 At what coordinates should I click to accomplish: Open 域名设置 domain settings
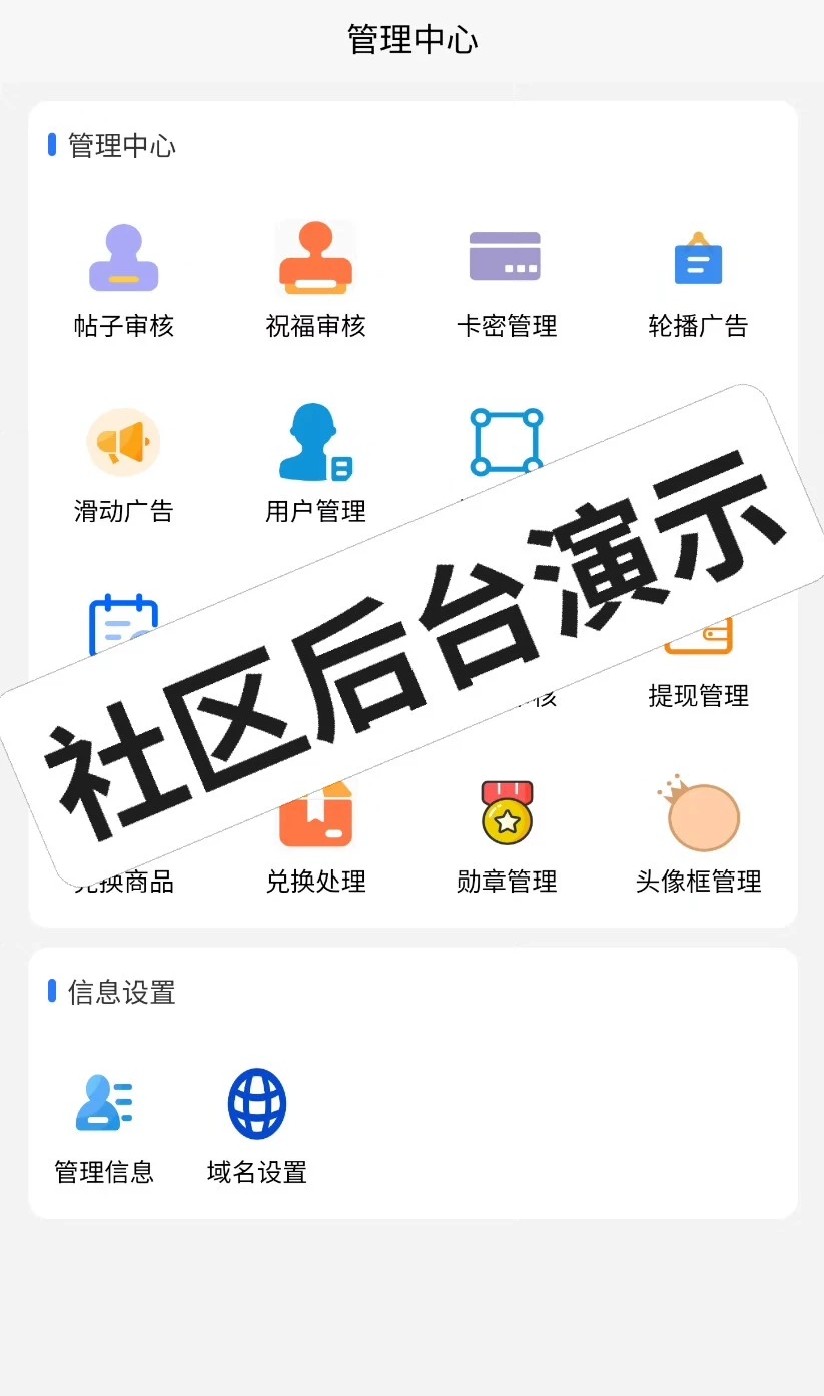(257, 1127)
